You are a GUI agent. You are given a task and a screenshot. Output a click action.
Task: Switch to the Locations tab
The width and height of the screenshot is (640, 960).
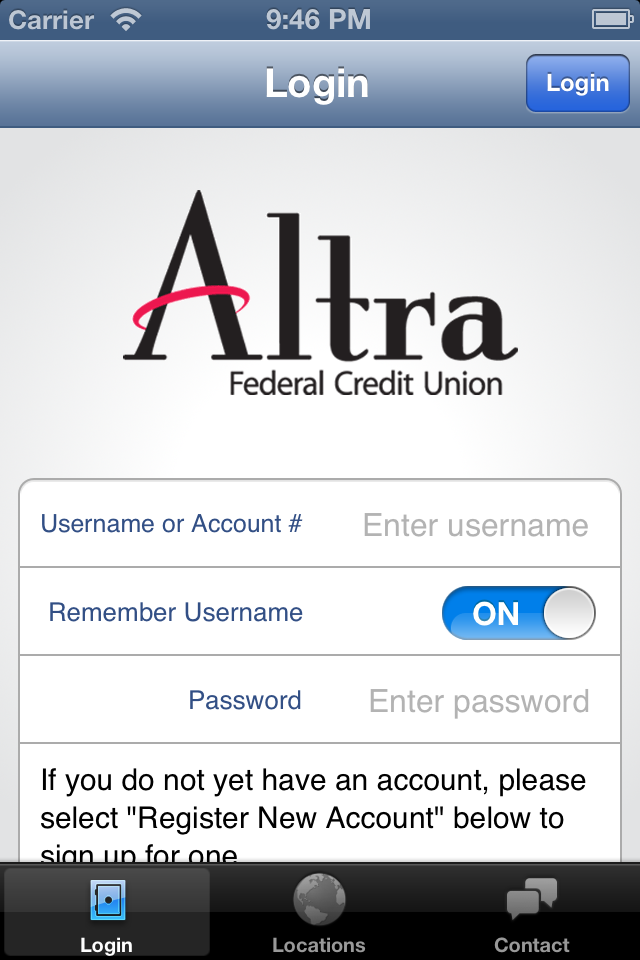tap(319, 913)
